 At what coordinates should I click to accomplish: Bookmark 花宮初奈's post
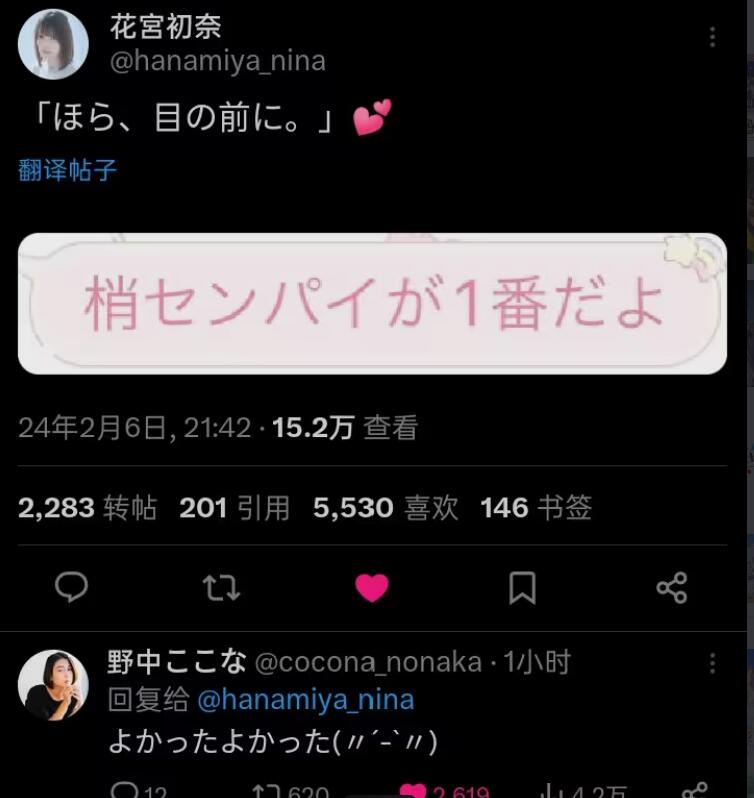tap(522, 587)
